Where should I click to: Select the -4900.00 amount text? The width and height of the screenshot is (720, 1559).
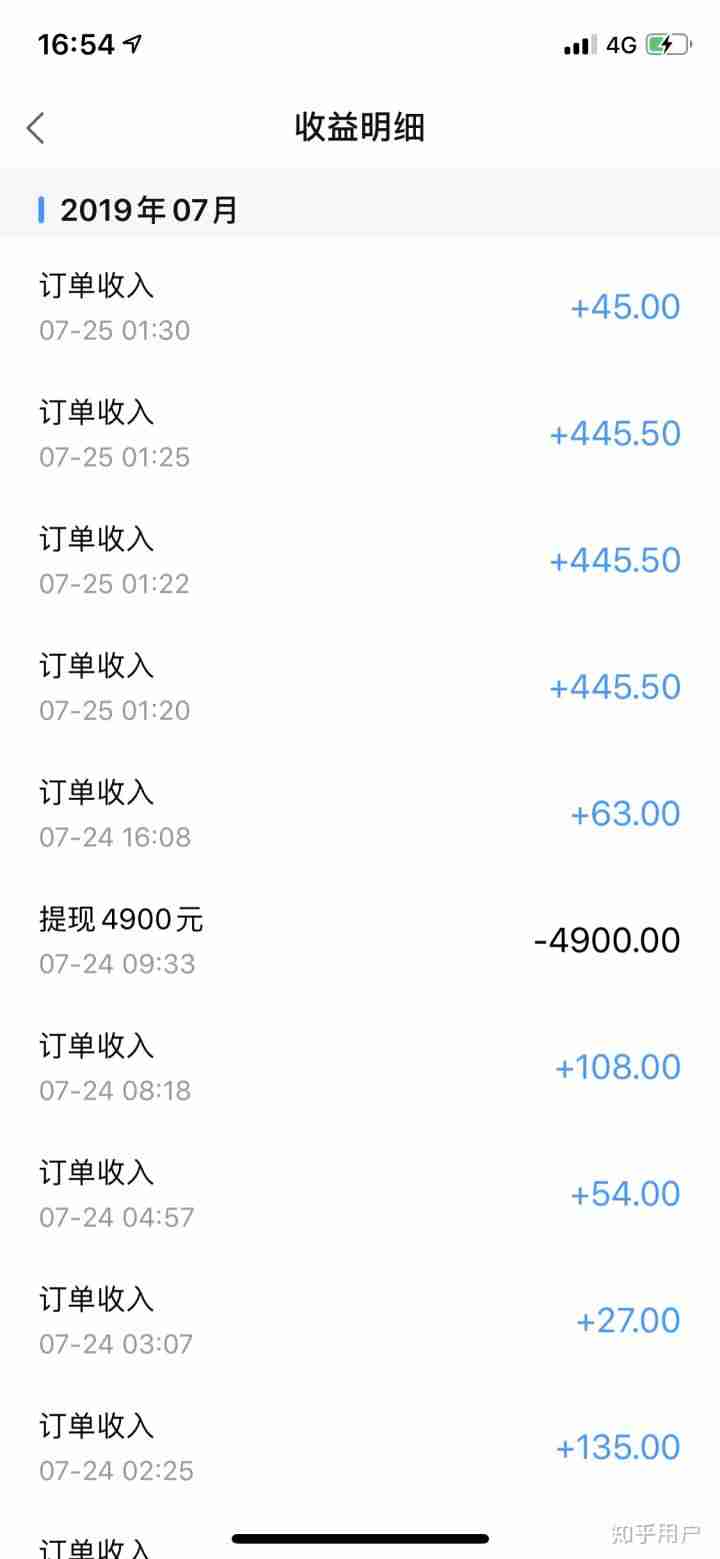tap(604, 939)
